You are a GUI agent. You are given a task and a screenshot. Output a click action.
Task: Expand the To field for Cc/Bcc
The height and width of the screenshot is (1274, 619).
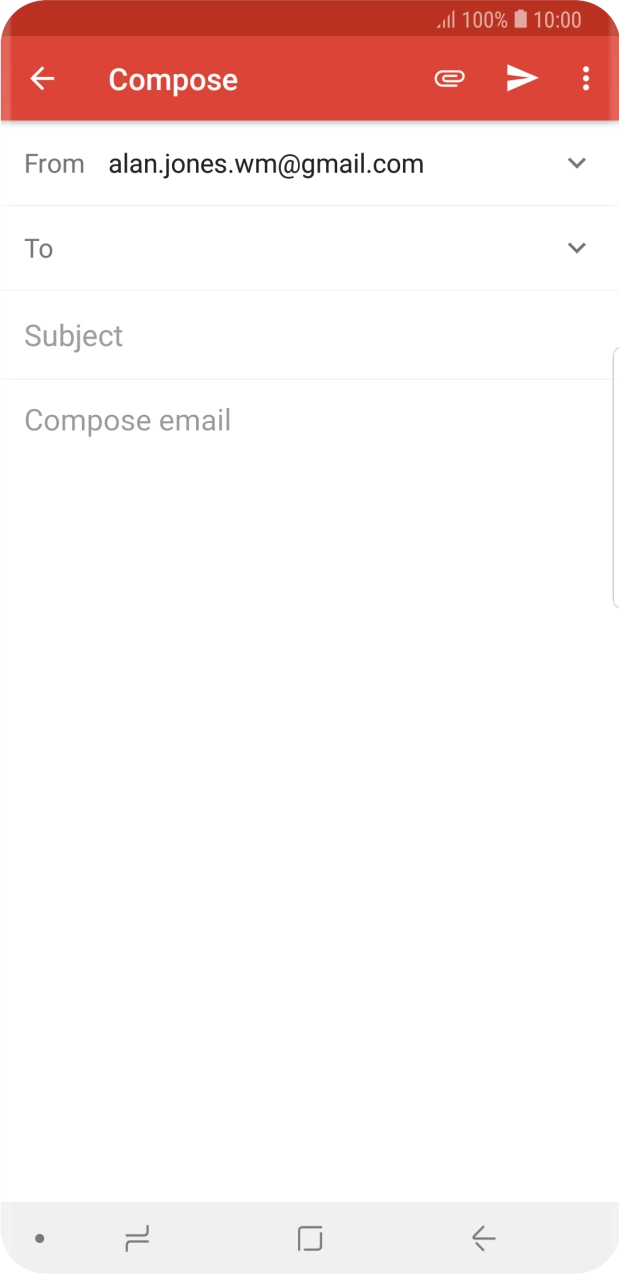577,248
